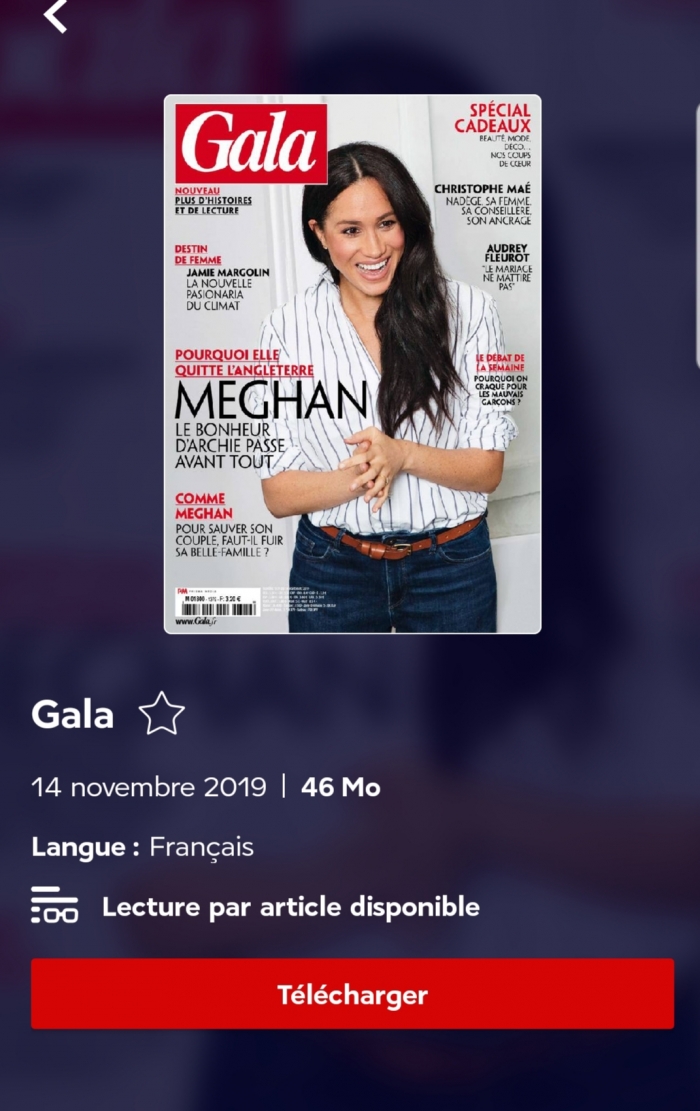Open the Gala magazine cover preview

coord(352,364)
